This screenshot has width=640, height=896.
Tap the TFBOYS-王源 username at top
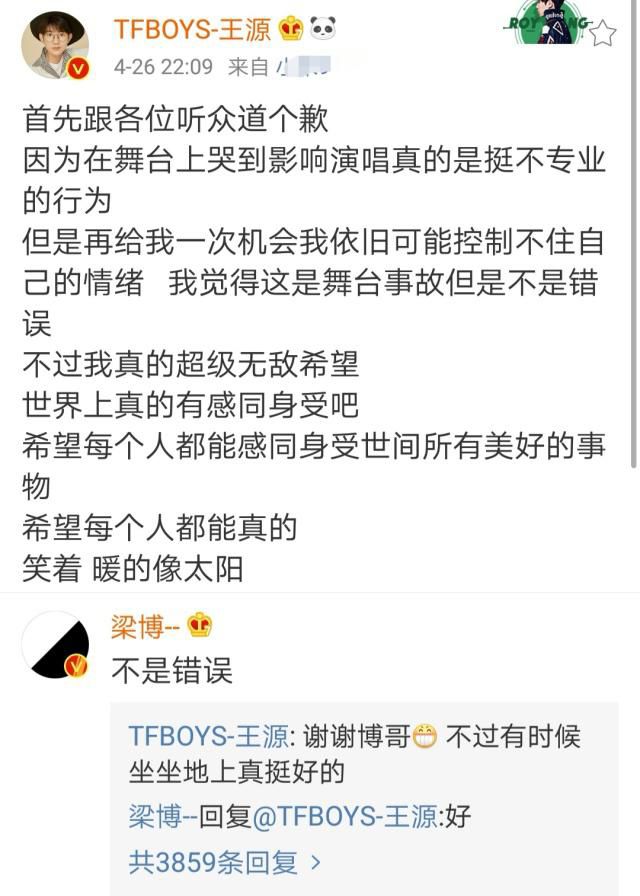click(x=191, y=29)
